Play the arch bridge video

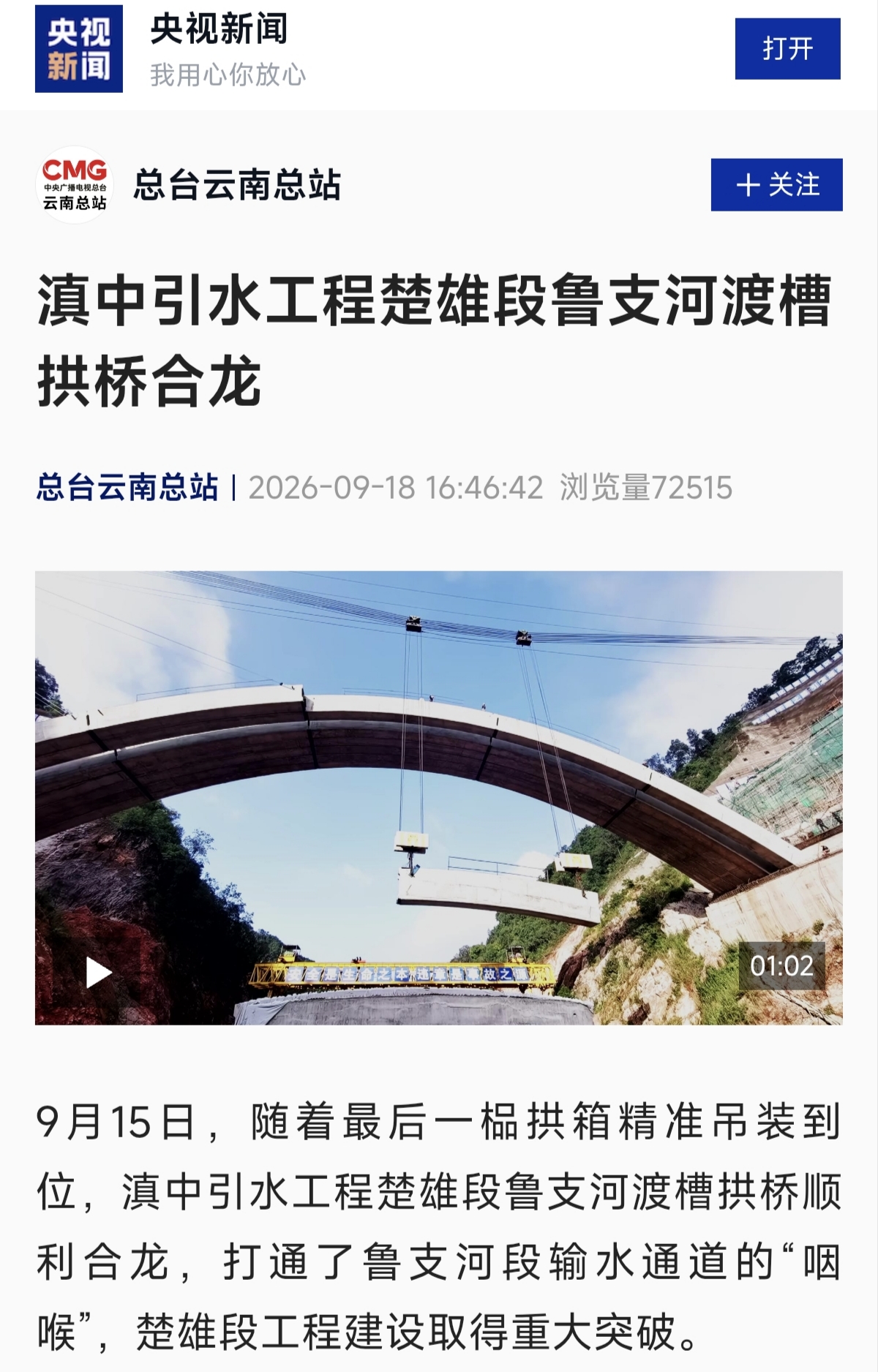[x=100, y=973]
